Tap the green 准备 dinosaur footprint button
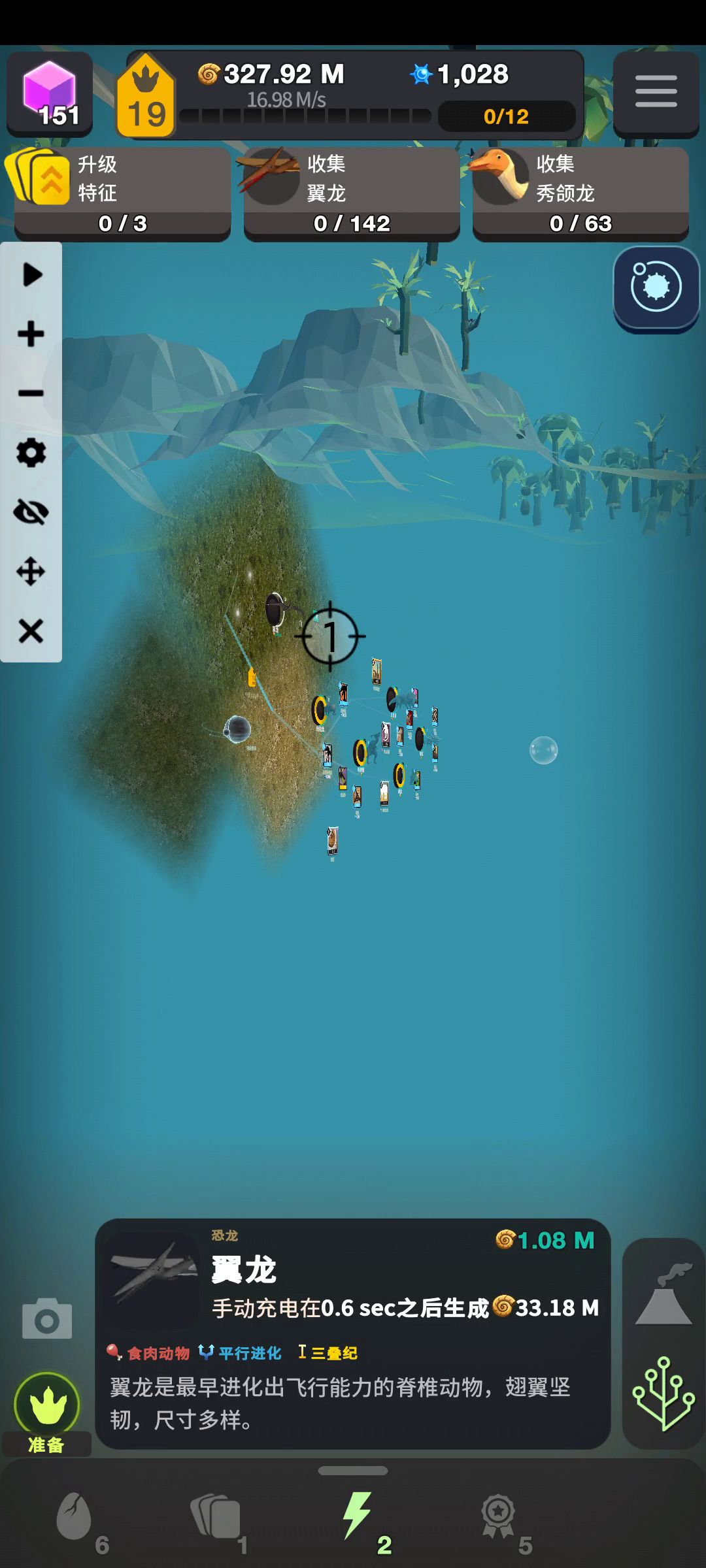The width and height of the screenshot is (706, 1568). tap(47, 1405)
